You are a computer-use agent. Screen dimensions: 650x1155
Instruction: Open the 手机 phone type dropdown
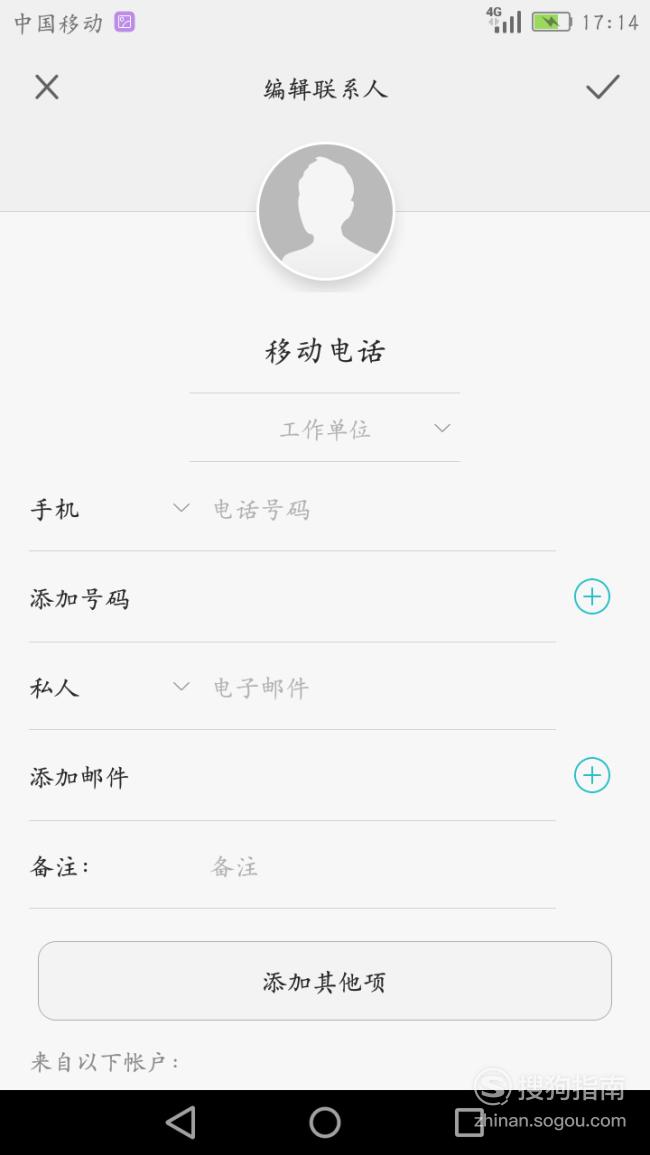tap(181, 508)
